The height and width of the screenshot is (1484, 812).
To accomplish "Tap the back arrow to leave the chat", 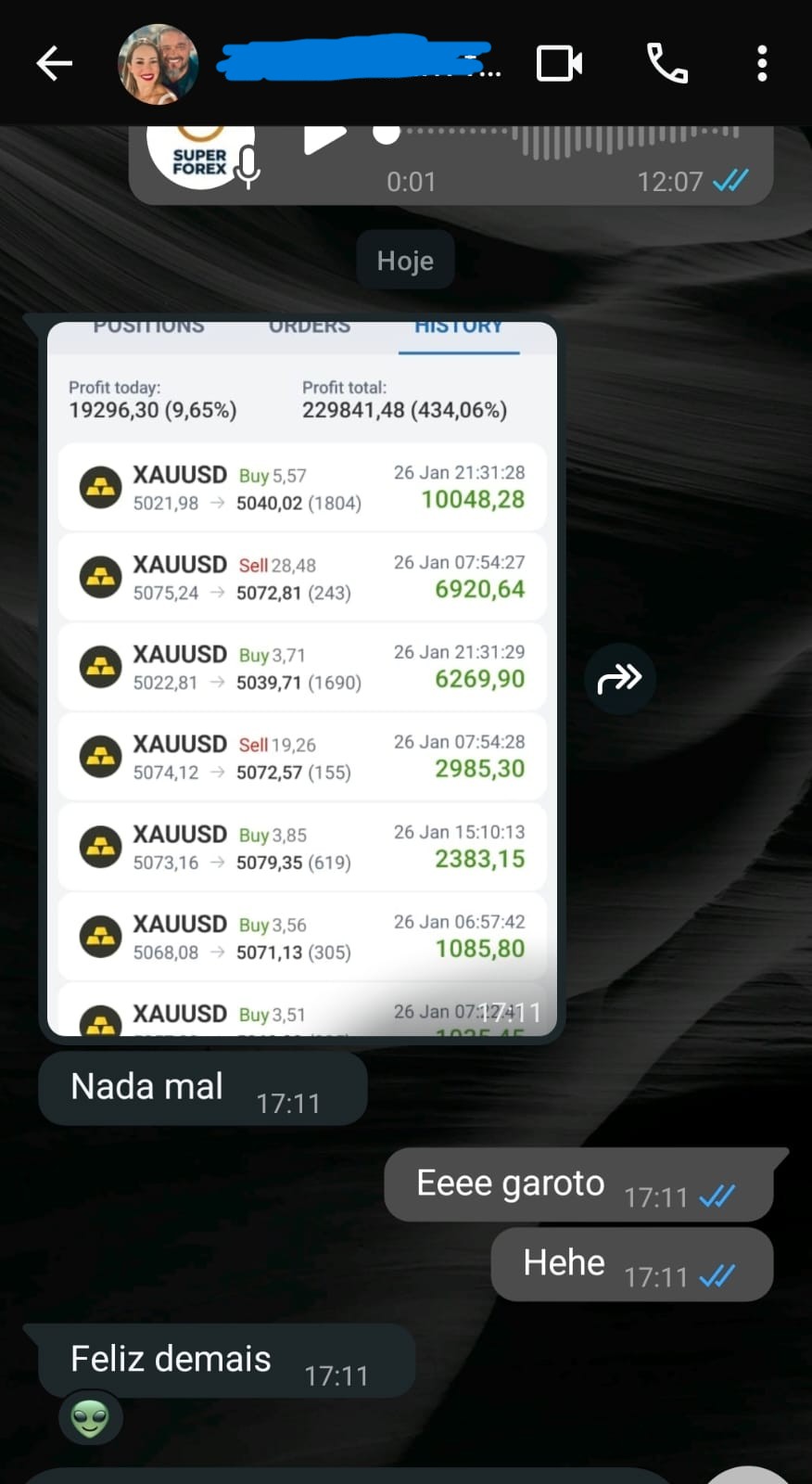I will (x=54, y=62).
